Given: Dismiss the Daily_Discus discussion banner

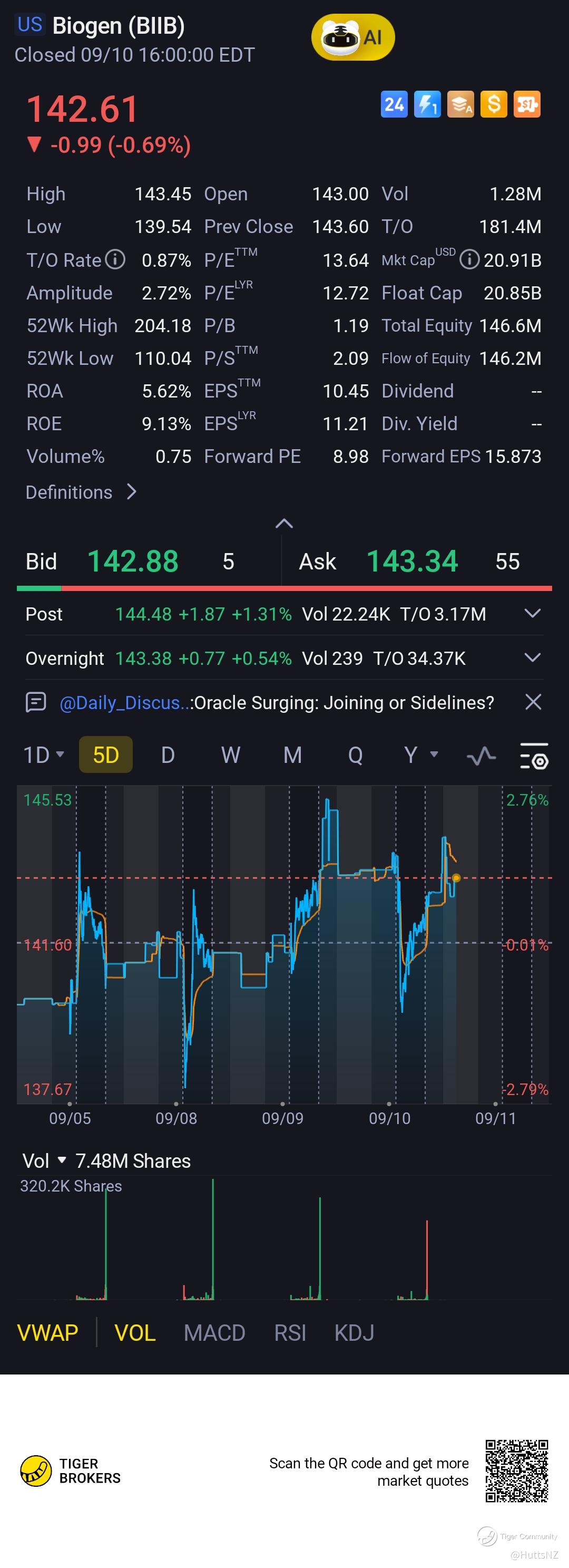Looking at the screenshot, I should point(533,702).
